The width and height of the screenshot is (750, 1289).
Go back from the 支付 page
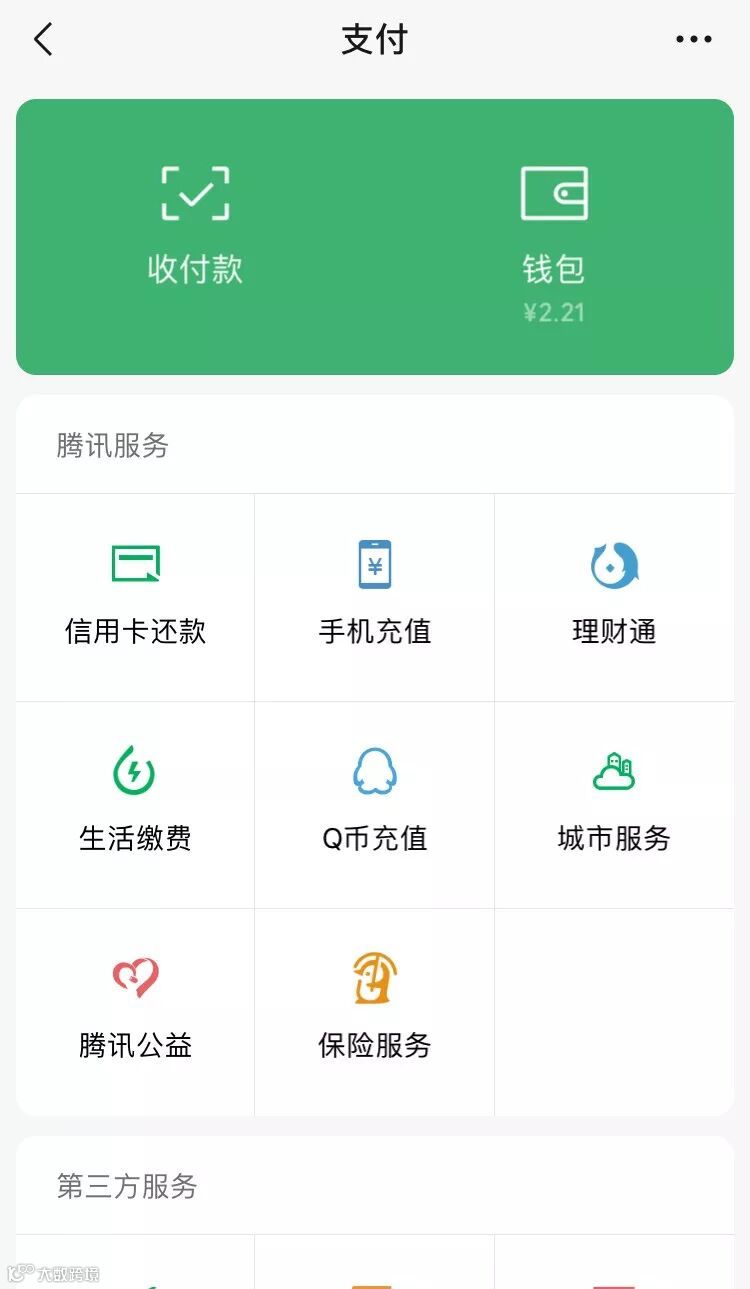coord(43,40)
